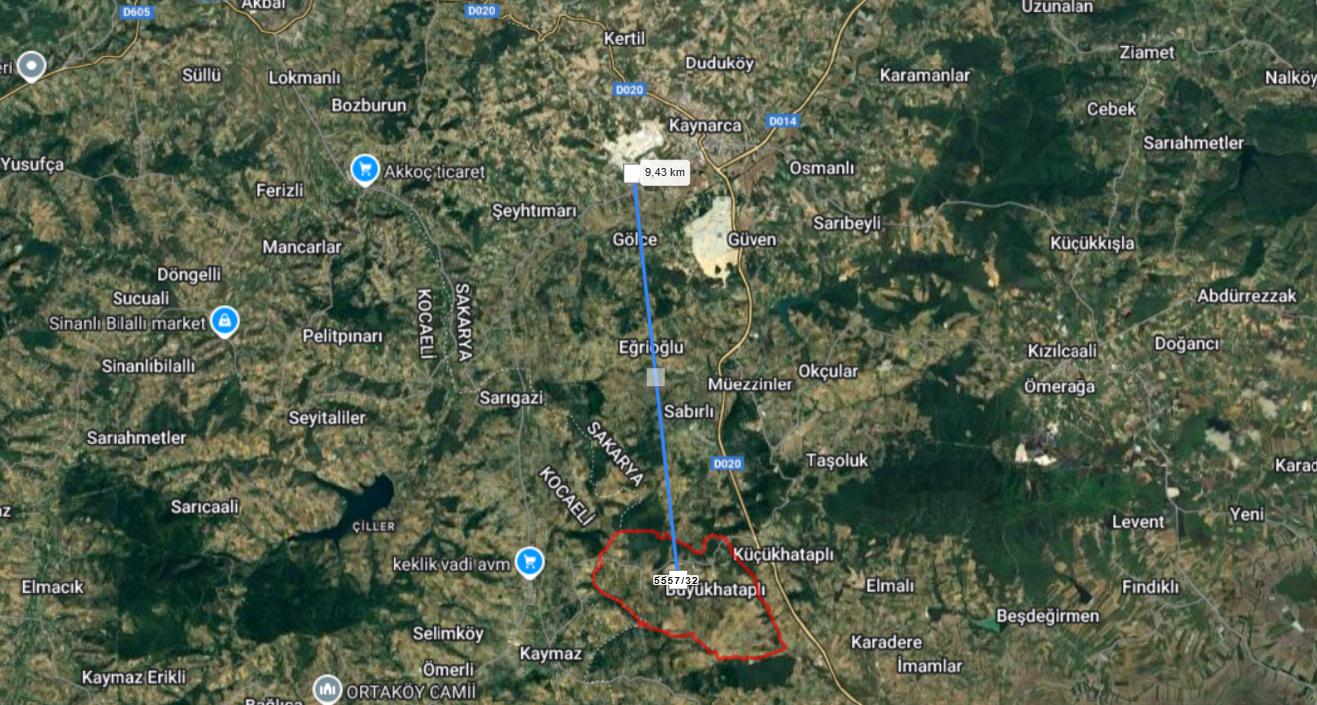
Task: Open the Sinanlı Bilallı market marker
Action: pyautogui.click(x=225, y=321)
